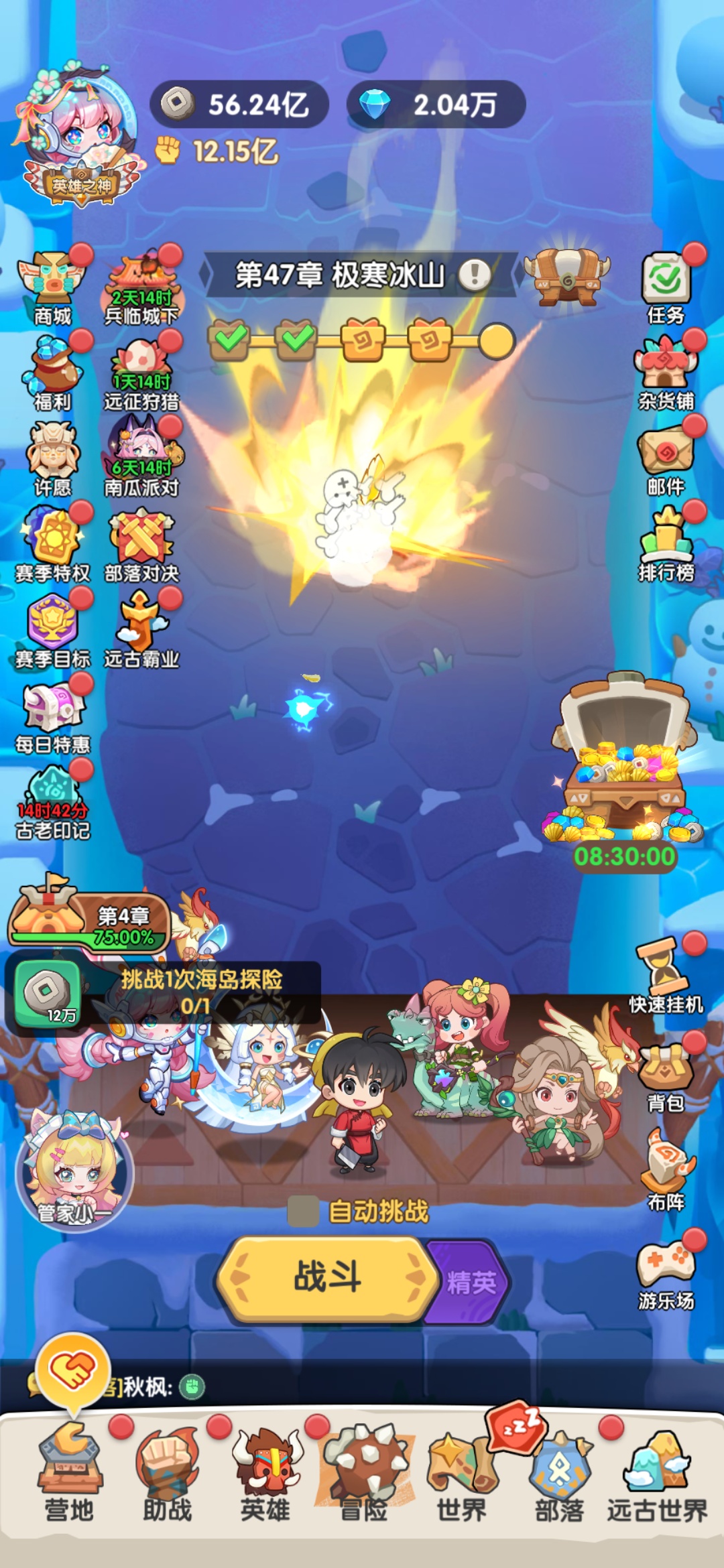View the 排行榜 leaderboard
The width and height of the screenshot is (724, 1568).
(665, 543)
